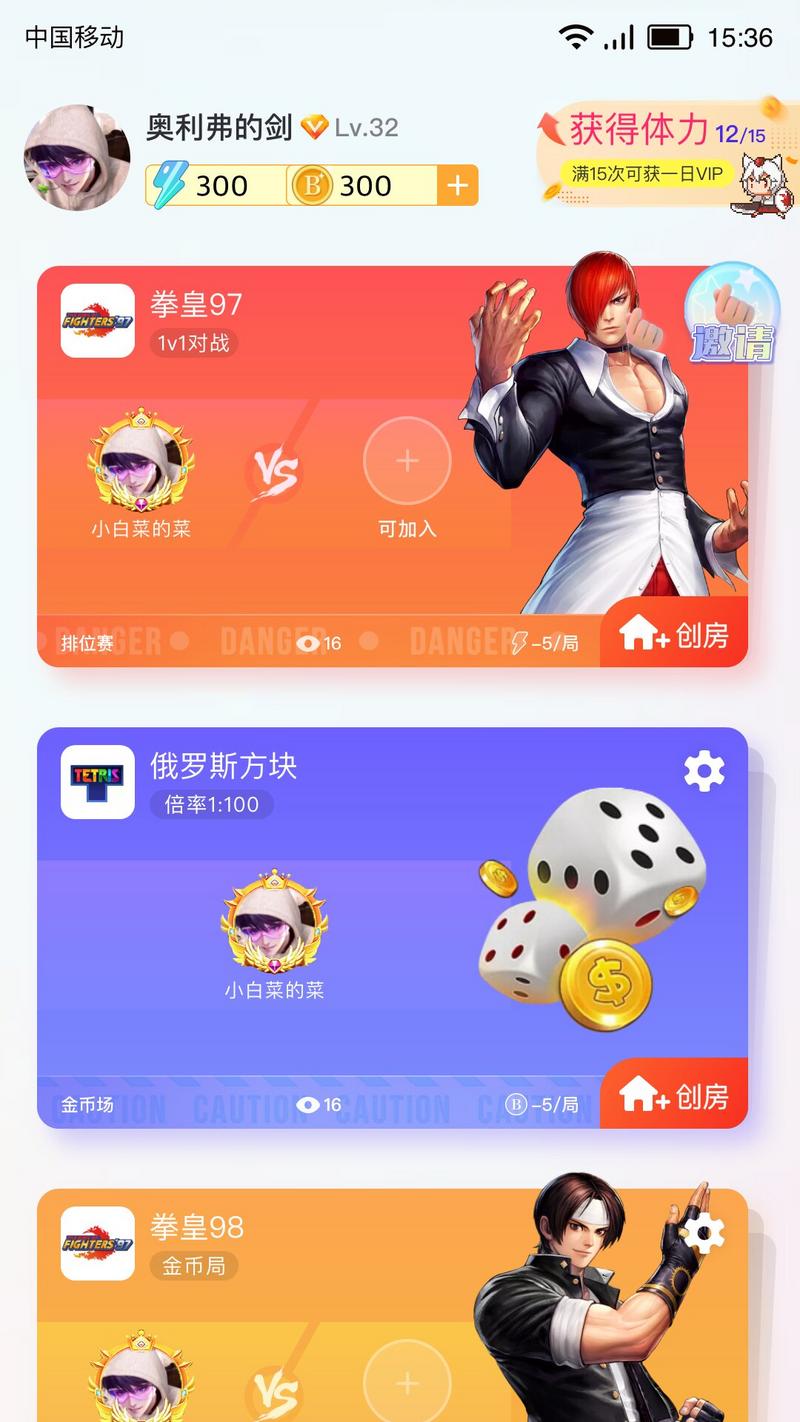The image size is (800, 1422).
Task: Open settings gear on 俄罗斯方块 card
Action: pyautogui.click(x=704, y=771)
